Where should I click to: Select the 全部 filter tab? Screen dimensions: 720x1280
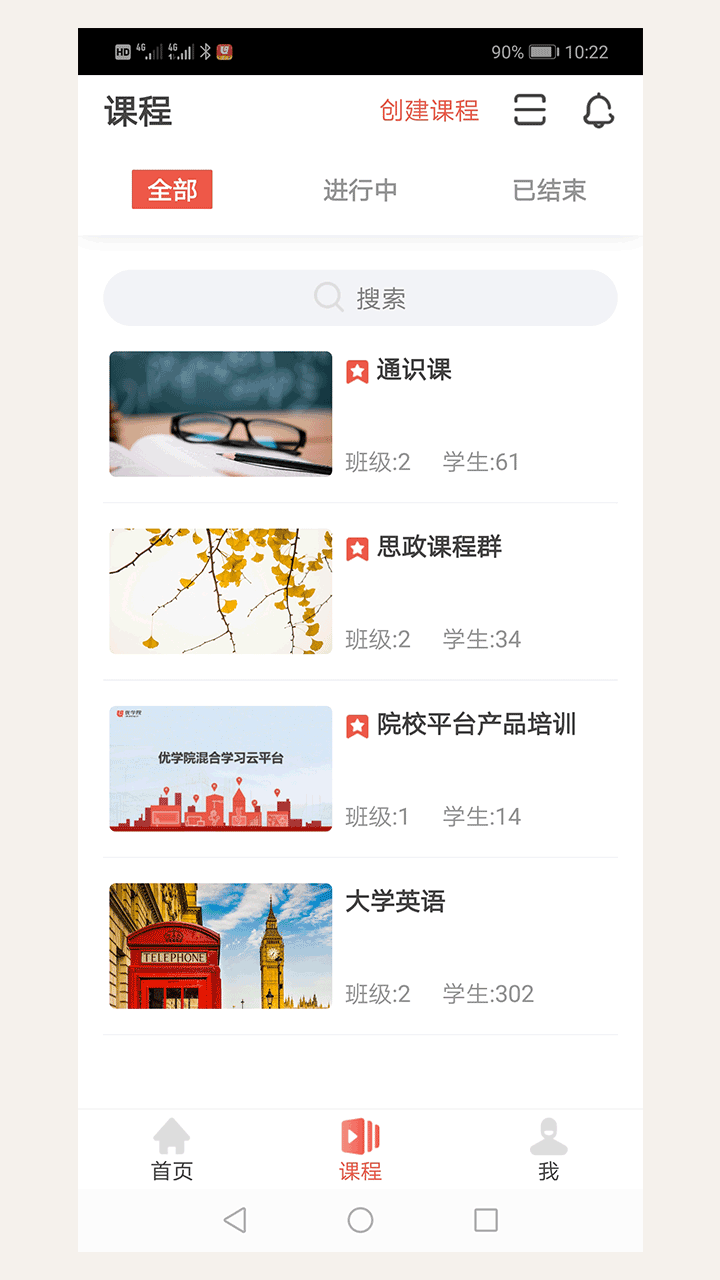[172, 190]
